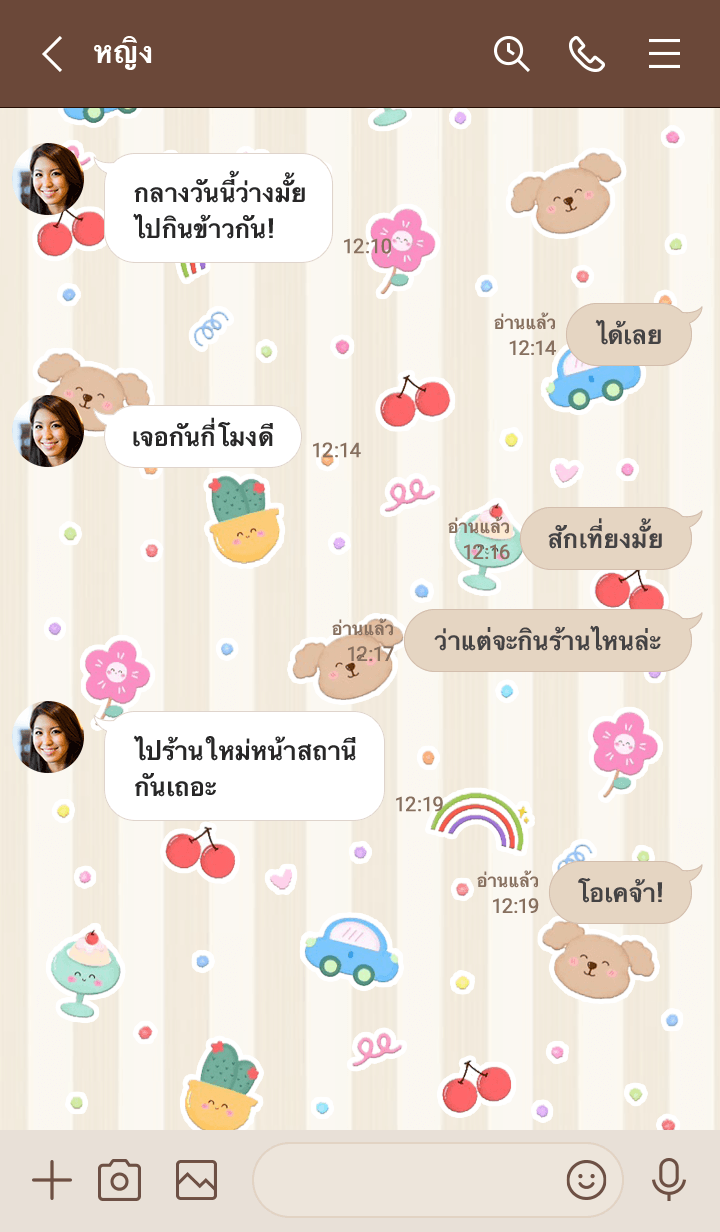Open the emoji and sticker picker
Screen dimensions: 720x1232
pos(587,1181)
